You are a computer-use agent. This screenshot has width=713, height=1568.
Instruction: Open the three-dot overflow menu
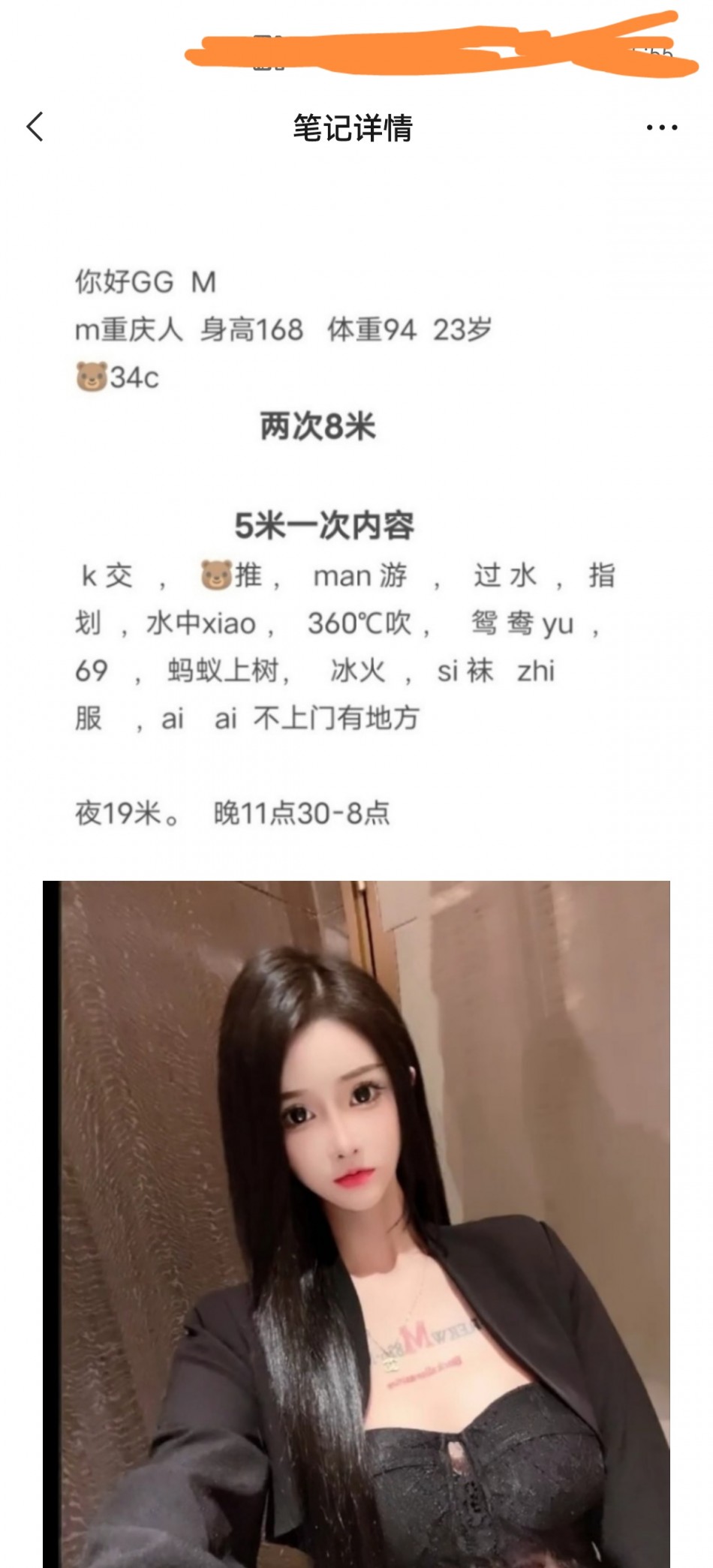click(661, 128)
